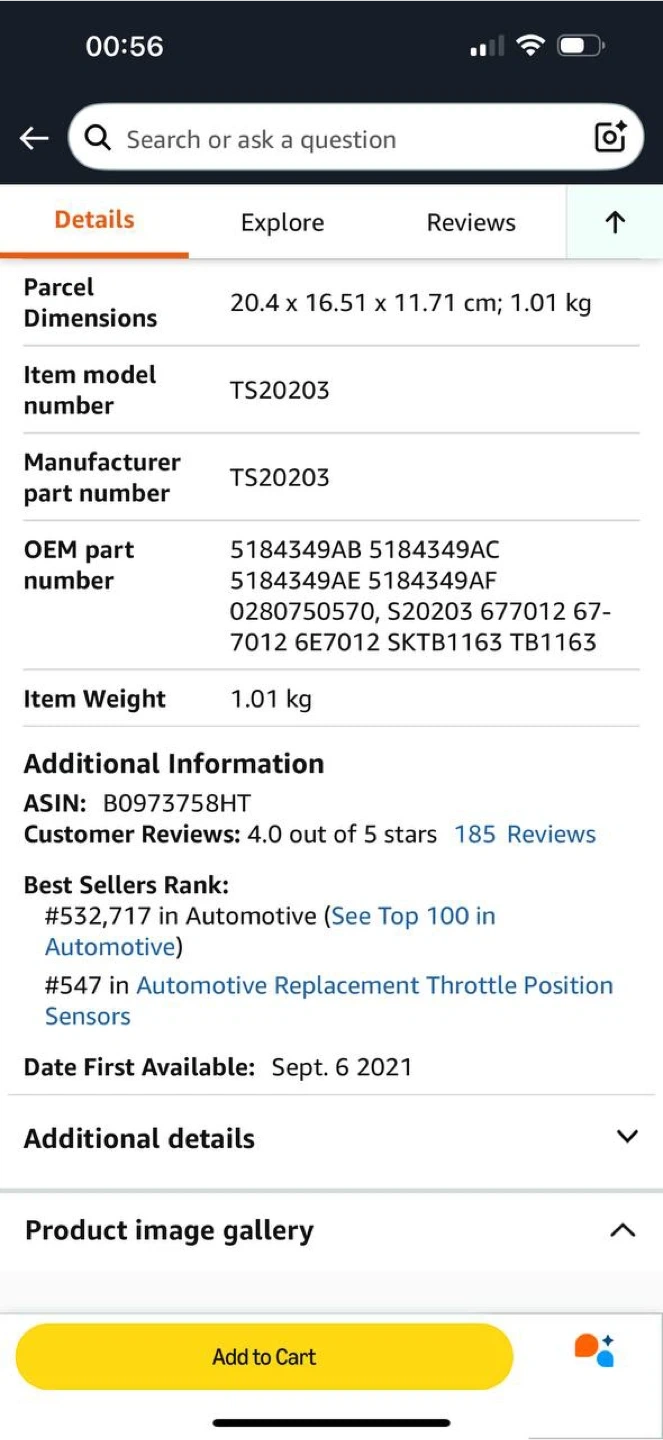Switch to the Explore tab
Screen dimensions: 663x1440
282,222
